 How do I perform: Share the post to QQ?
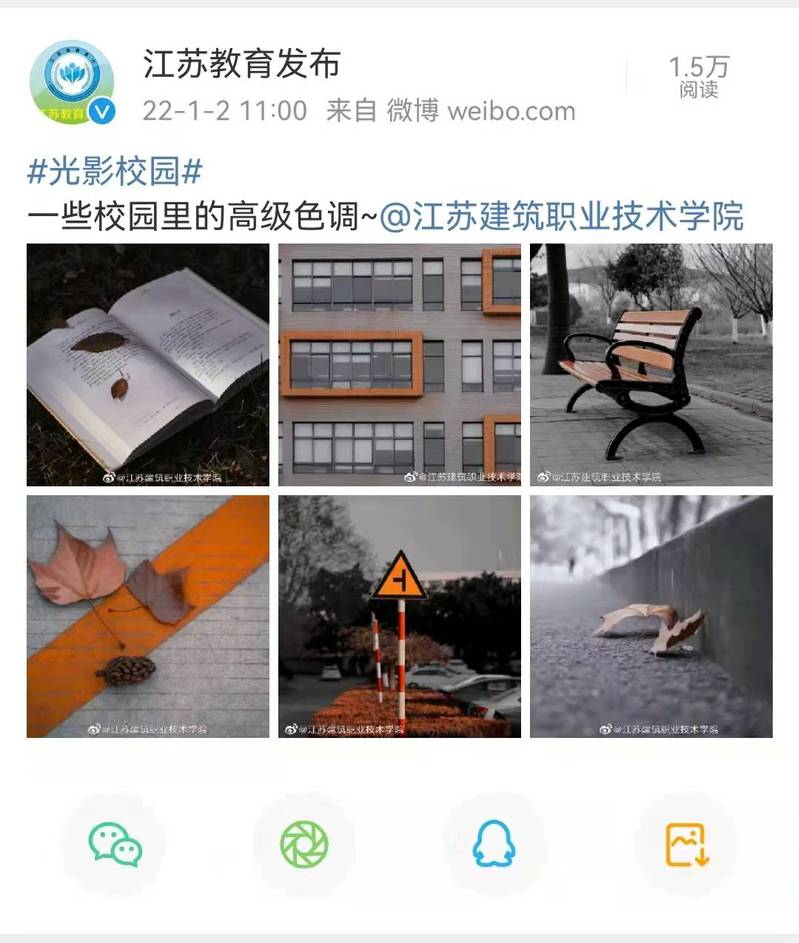(494, 845)
